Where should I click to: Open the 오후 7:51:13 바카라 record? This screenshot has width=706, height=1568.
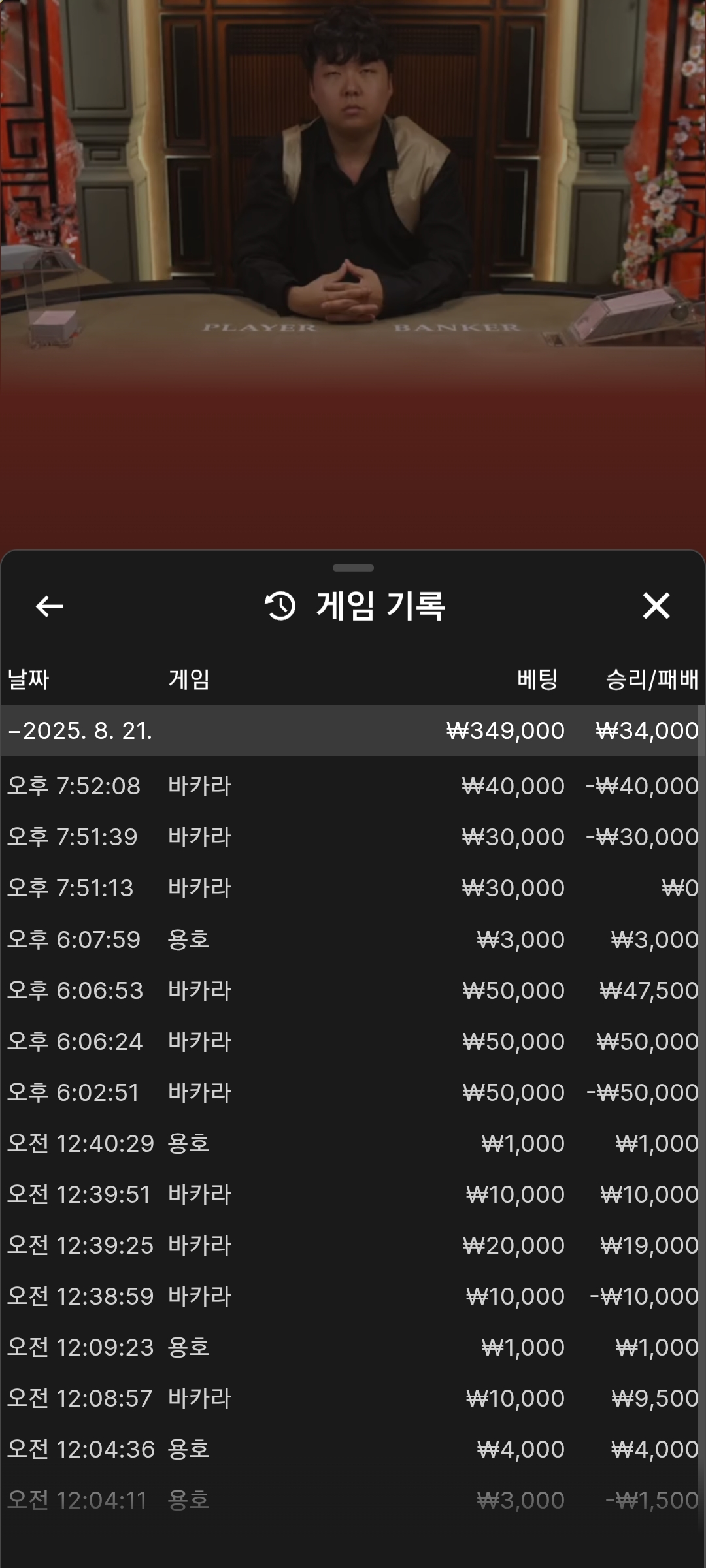click(x=352, y=888)
